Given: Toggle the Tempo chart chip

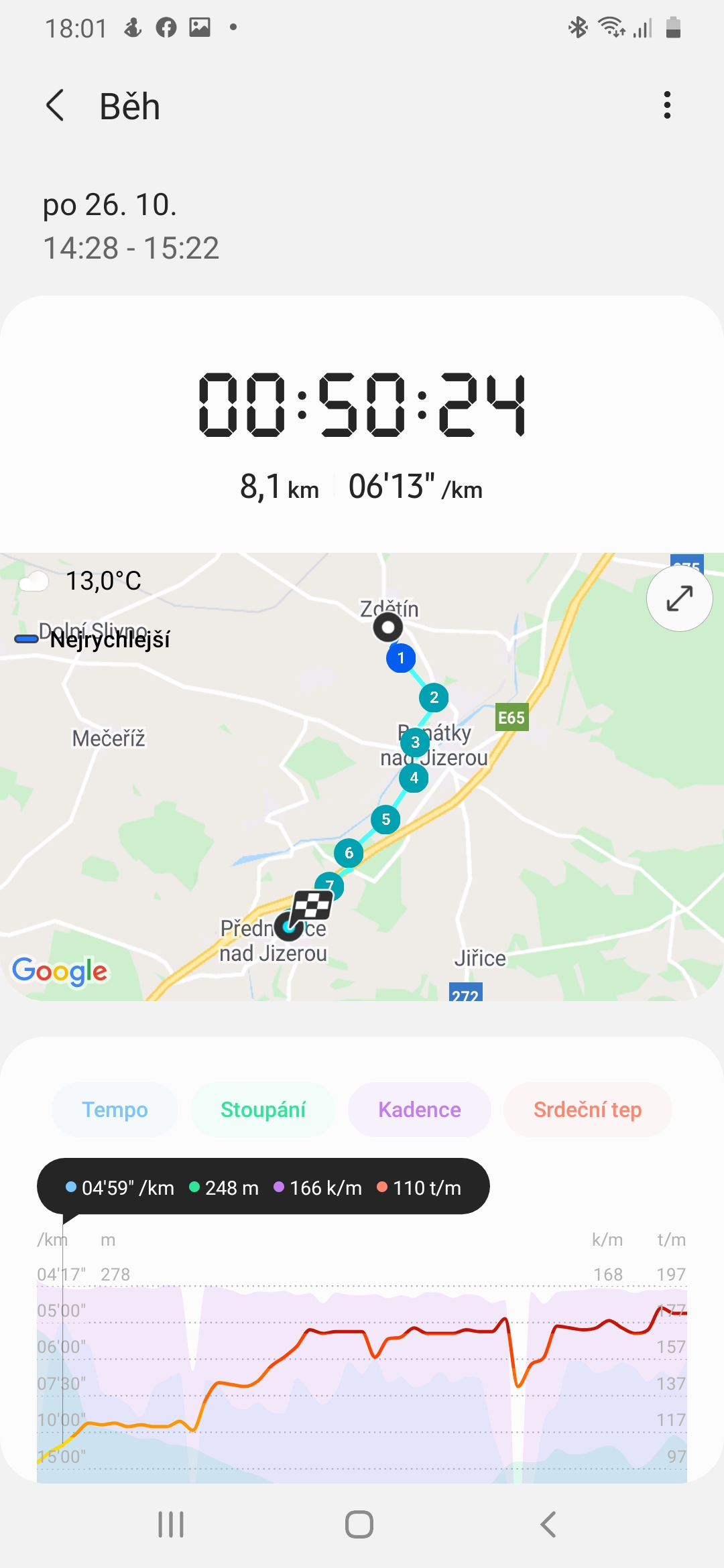Looking at the screenshot, I should pos(115,1110).
